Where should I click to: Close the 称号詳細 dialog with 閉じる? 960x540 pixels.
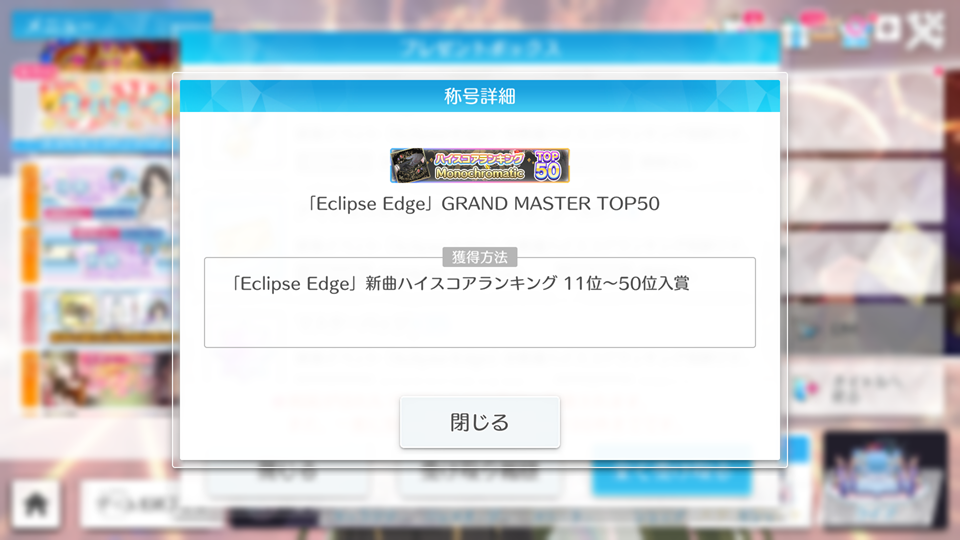tap(479, 422)
